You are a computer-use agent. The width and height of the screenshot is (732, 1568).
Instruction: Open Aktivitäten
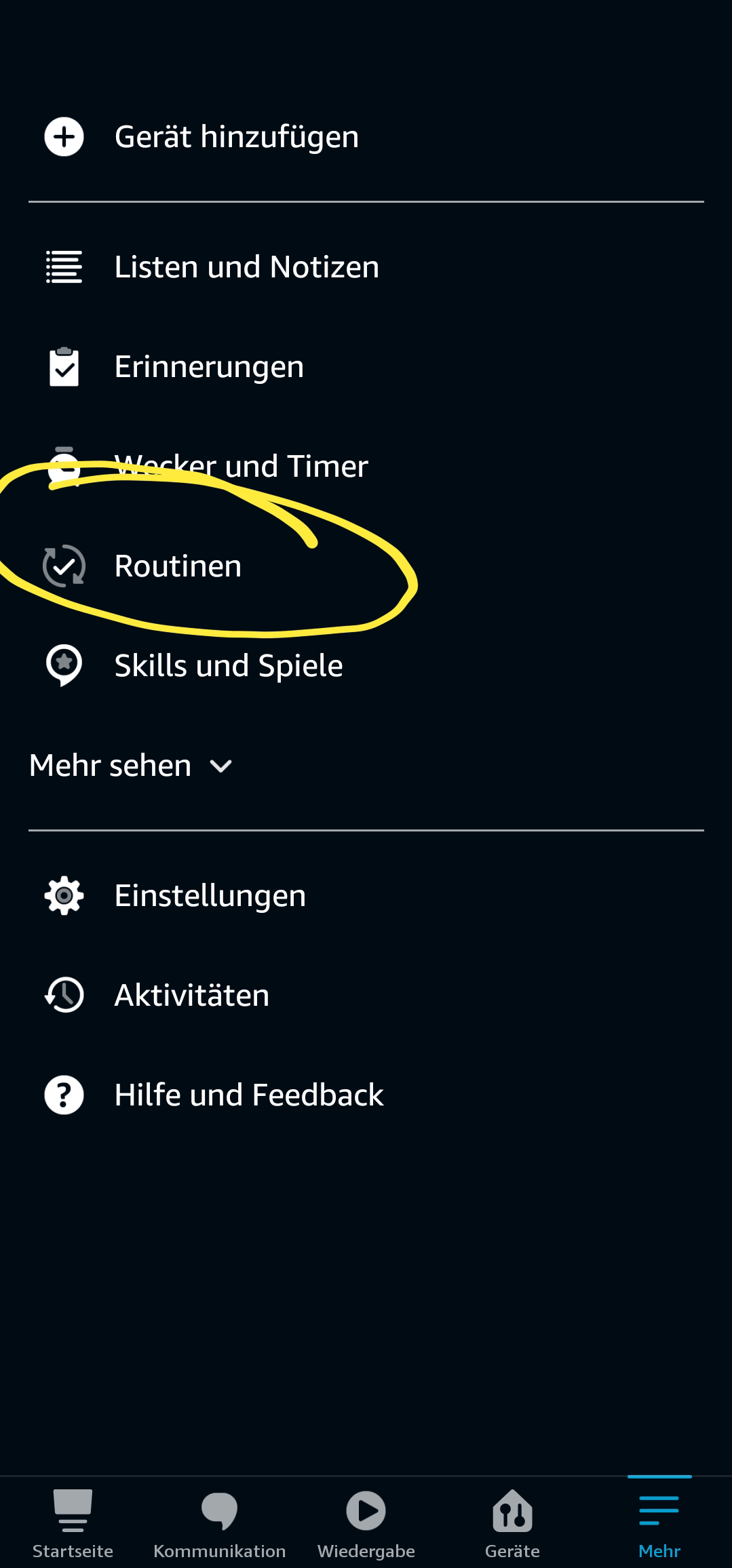click(x=191, y=996)
